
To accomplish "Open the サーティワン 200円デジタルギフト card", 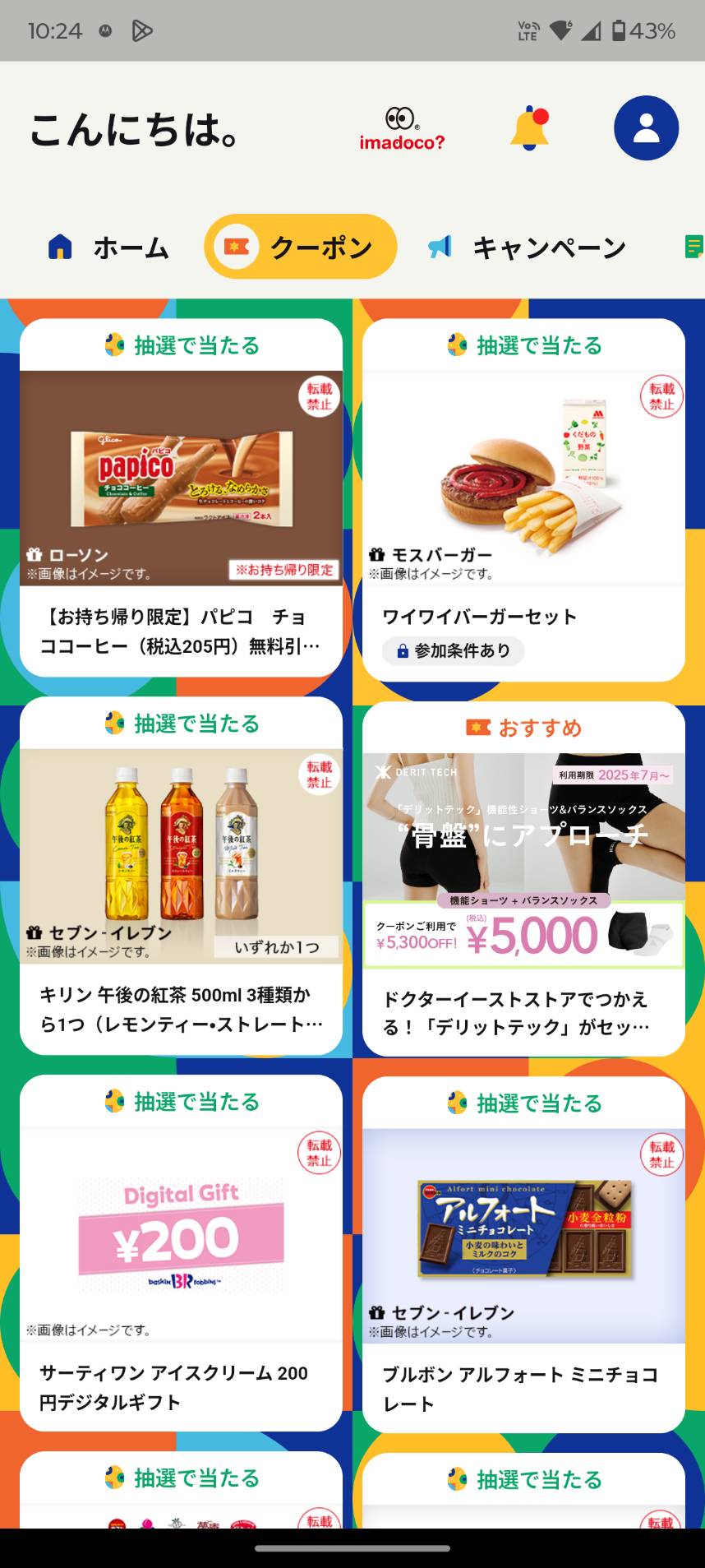I will (x=181, y=1253).
